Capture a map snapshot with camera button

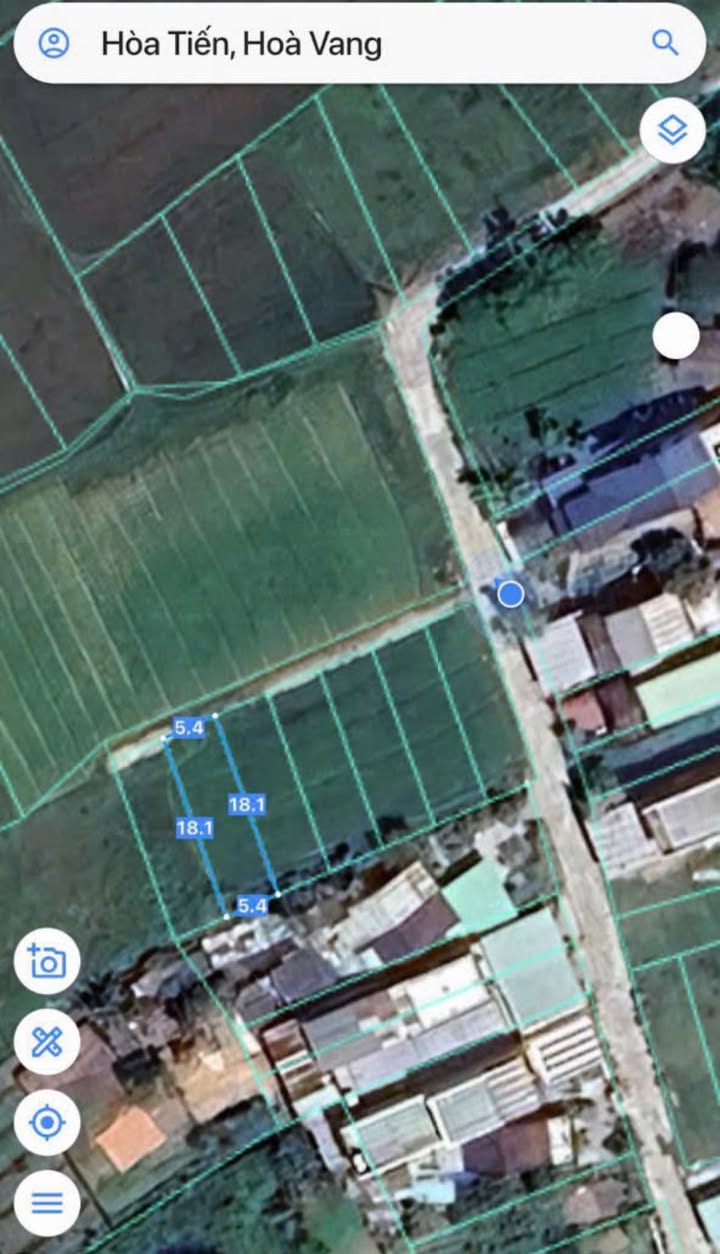click(47, 961)
